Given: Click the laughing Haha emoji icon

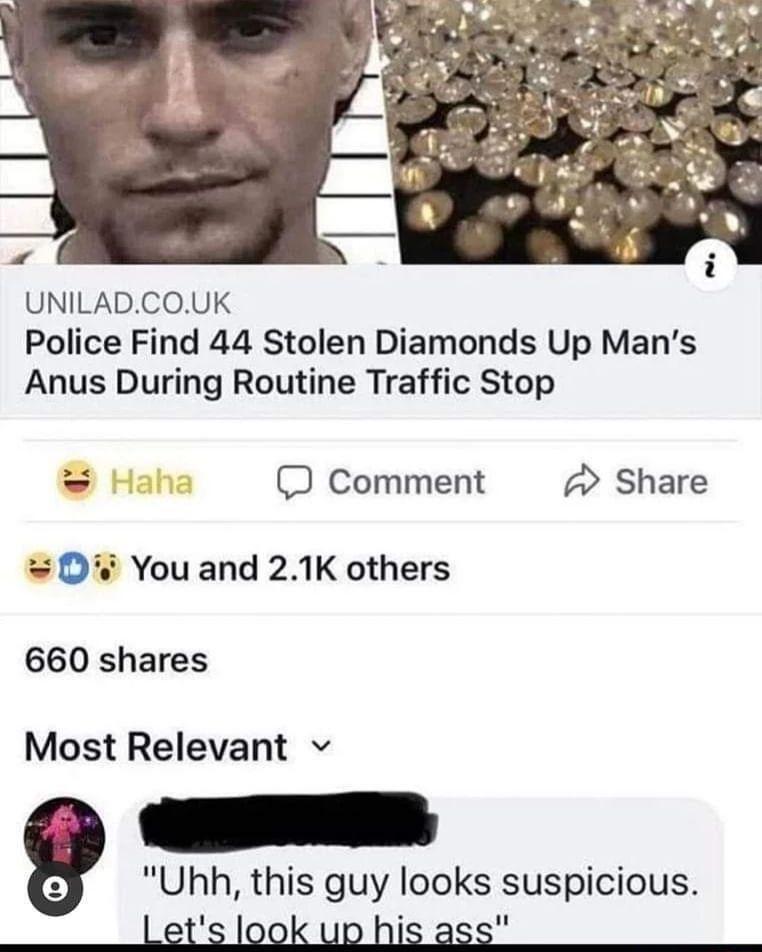Looking at the screenshot, I should tap(75, 481).
